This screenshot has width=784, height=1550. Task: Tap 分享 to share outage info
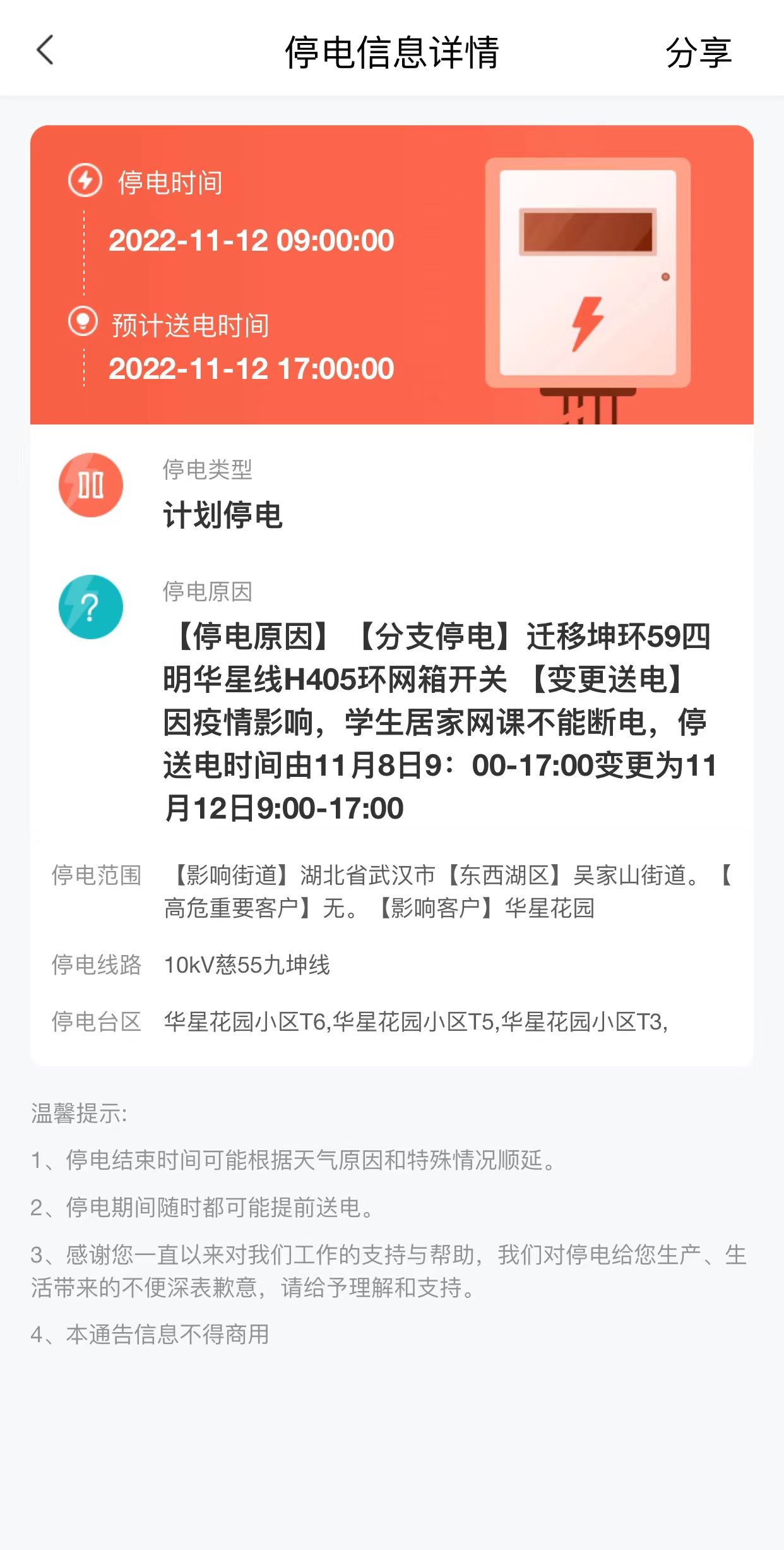point(698,52)
